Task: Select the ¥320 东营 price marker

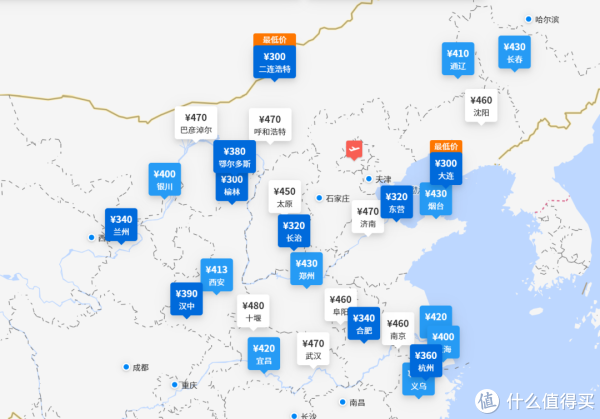Action: (396, 203)
